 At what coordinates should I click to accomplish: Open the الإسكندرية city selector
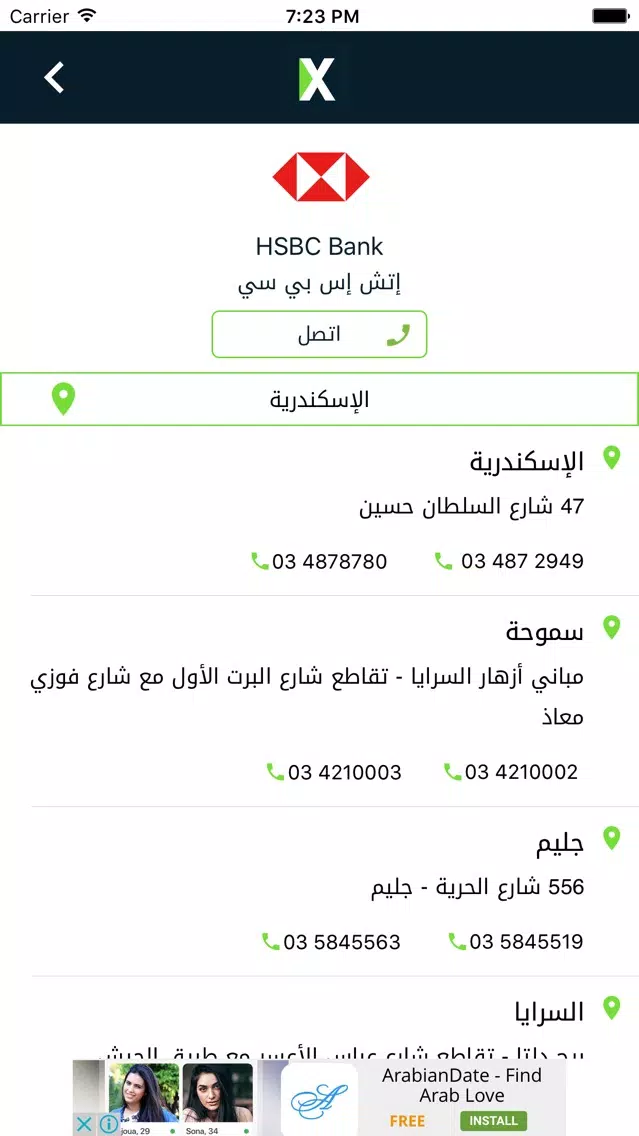pos(319,400)
